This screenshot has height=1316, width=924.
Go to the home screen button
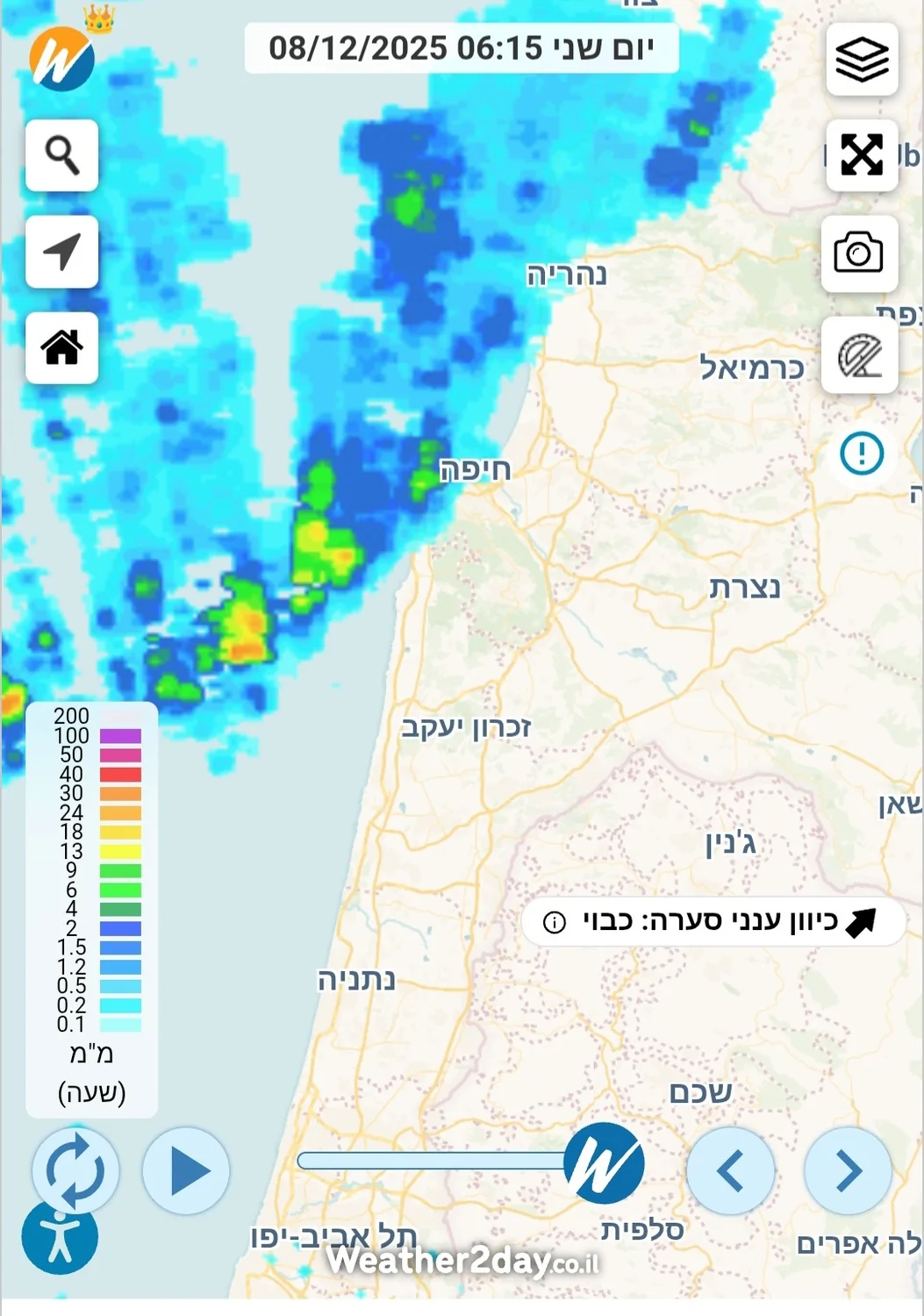point(61,347)
